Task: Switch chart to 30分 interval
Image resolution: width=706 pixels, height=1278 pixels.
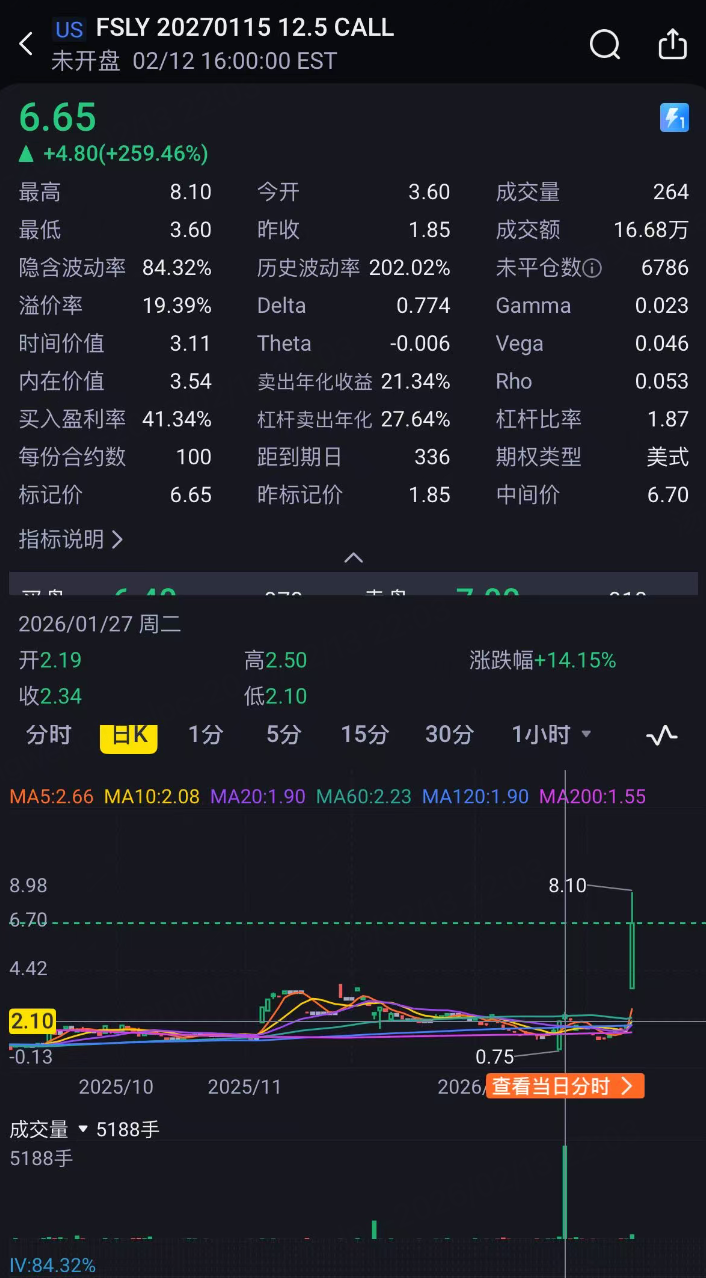Action: (449, 735)
